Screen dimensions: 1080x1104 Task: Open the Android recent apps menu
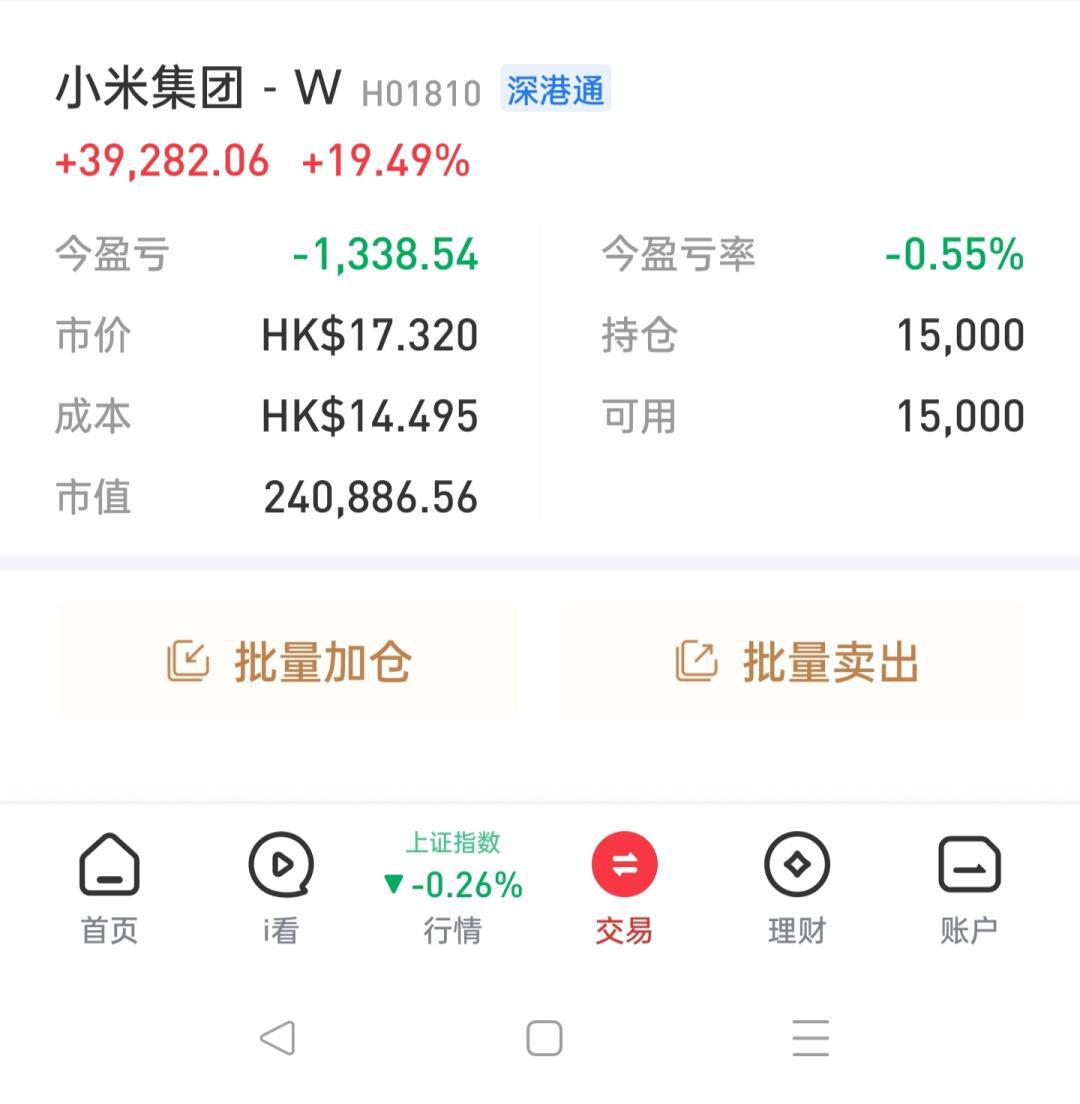(810, 1038)
